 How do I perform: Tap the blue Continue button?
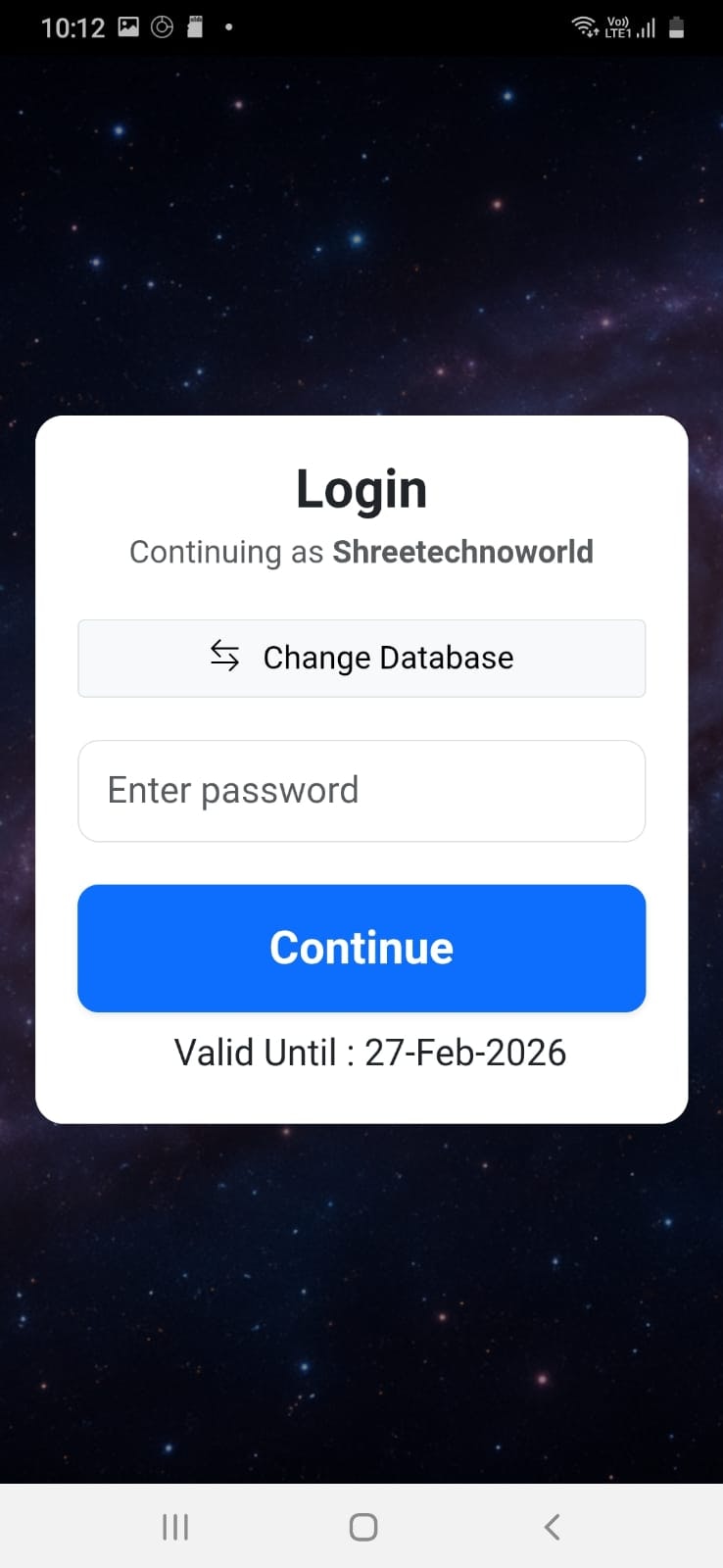pyautogui.click(x=361, y=948)
